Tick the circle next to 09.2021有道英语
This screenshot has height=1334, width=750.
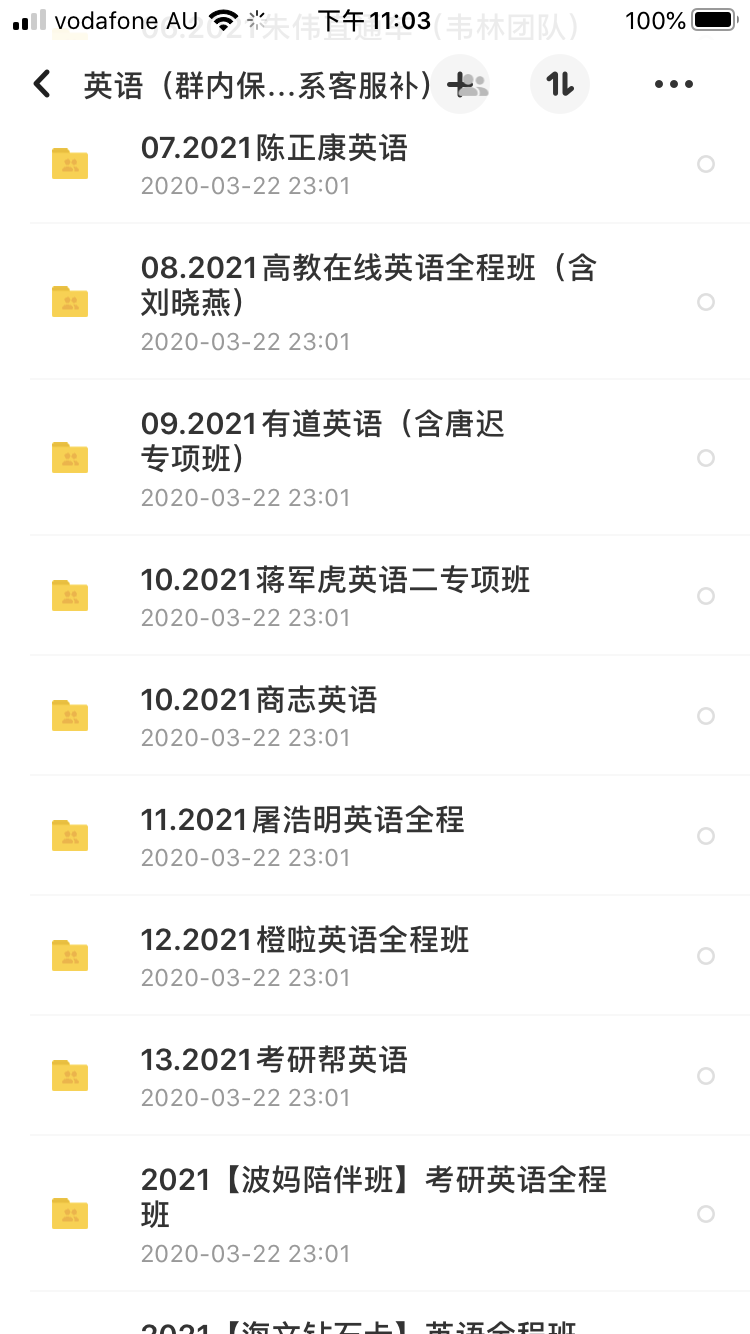706,458
